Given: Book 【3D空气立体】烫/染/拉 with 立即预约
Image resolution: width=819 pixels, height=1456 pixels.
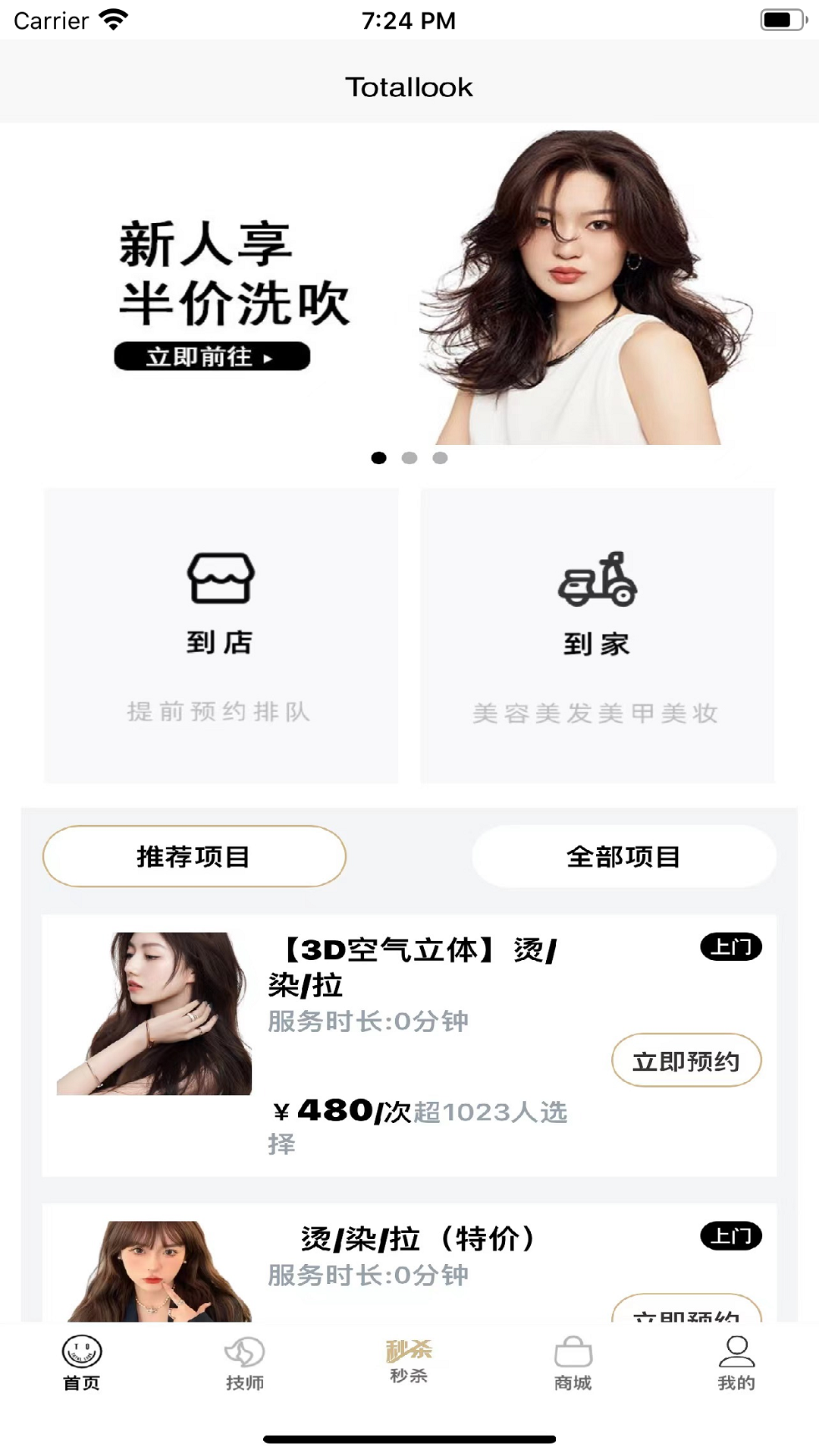Looking at the screenshot, I should [x=686, y=1060].
